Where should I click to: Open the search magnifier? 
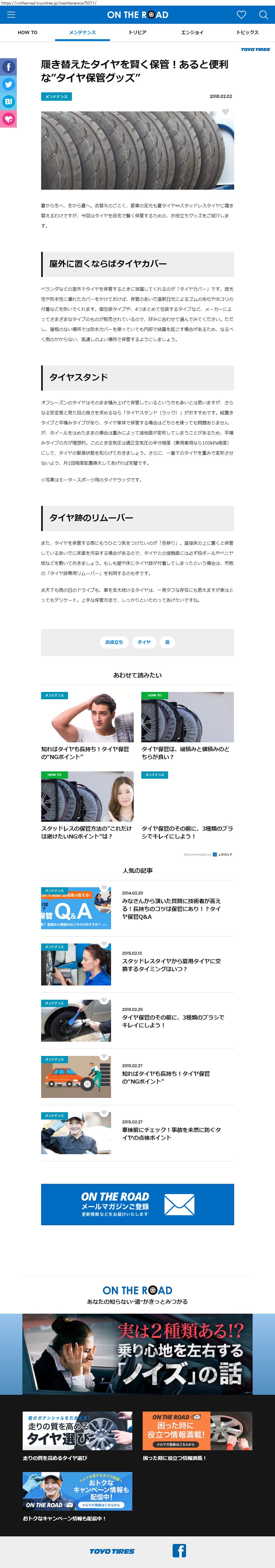tap(264, 15)
